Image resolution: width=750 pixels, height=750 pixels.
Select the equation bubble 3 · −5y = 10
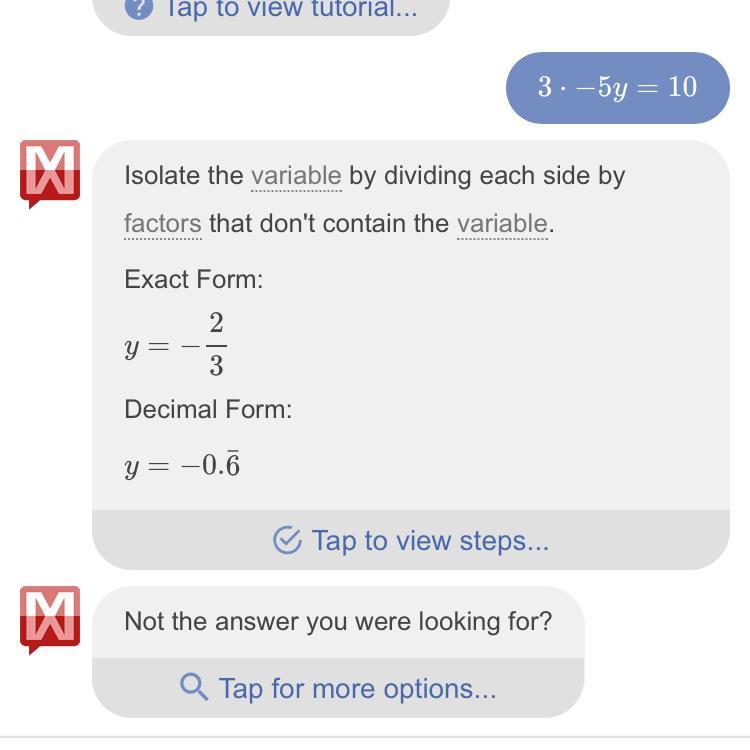pos(617,88)
